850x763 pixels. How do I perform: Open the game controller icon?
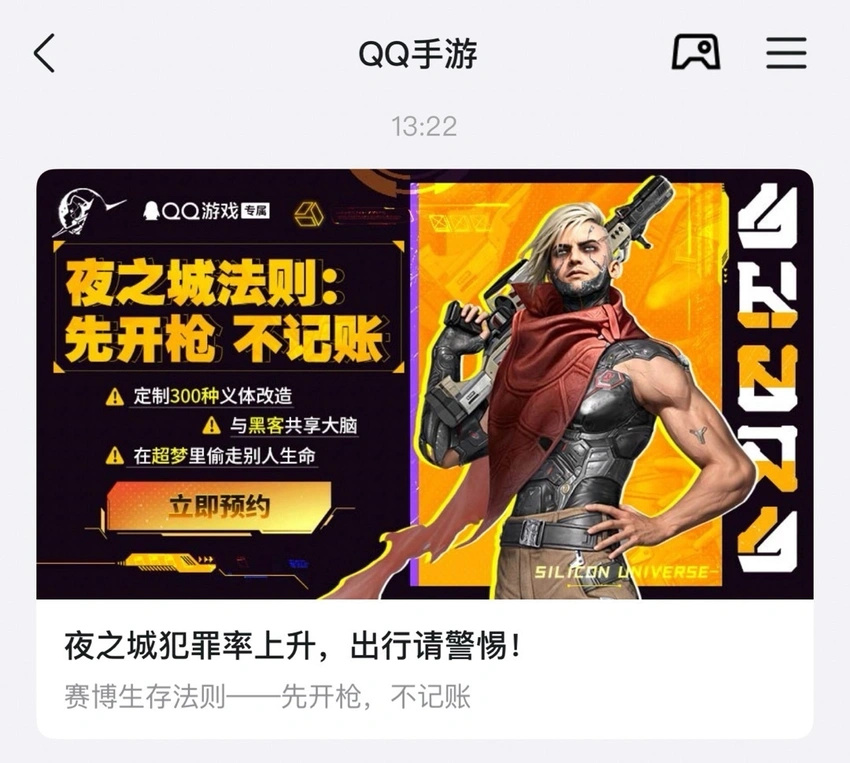coord(695,52)
